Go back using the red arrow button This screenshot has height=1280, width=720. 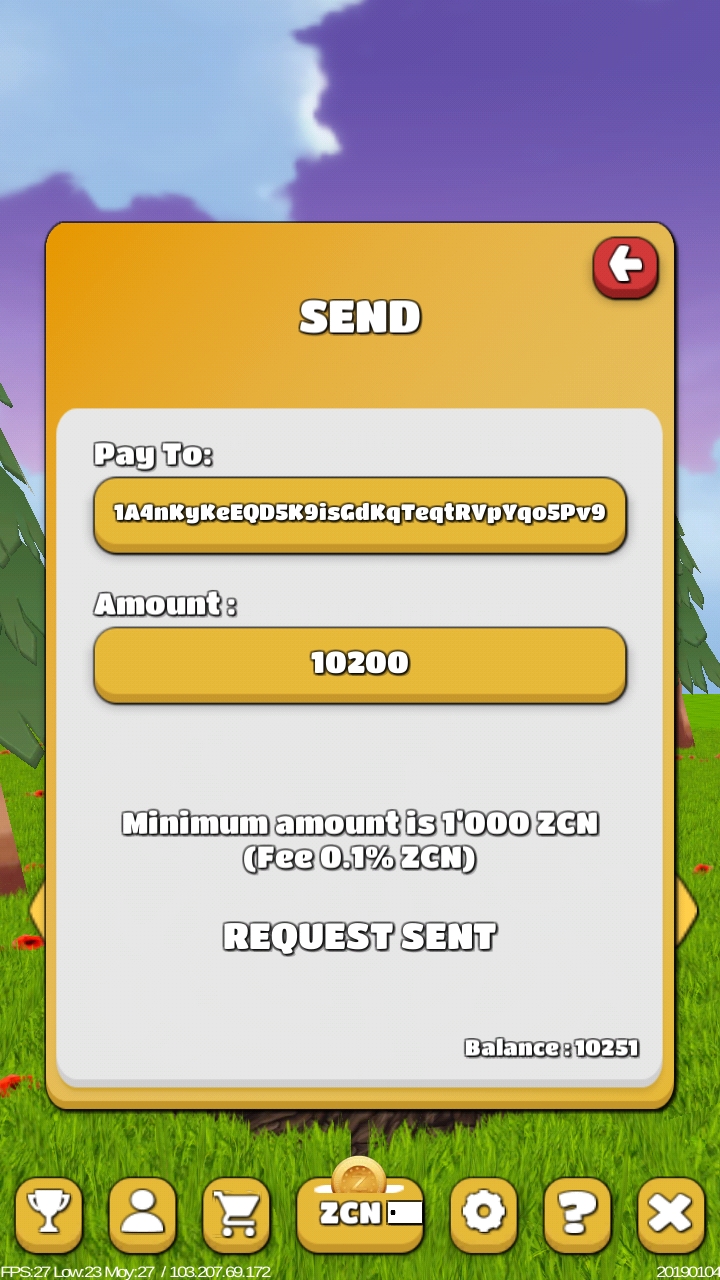click(625, 267)
